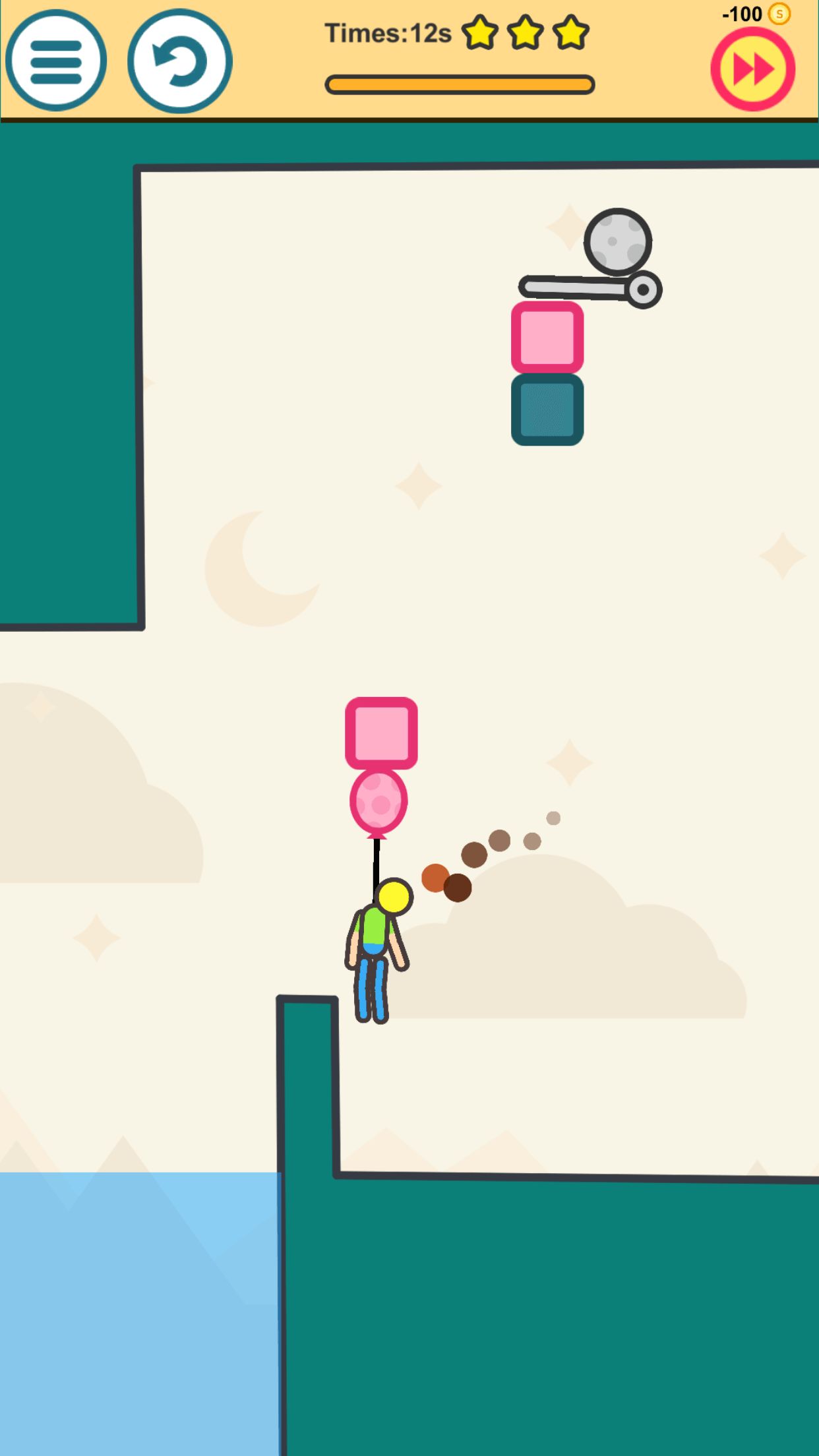
Task: Tap the pink block above the balloon
Action: 381,733
